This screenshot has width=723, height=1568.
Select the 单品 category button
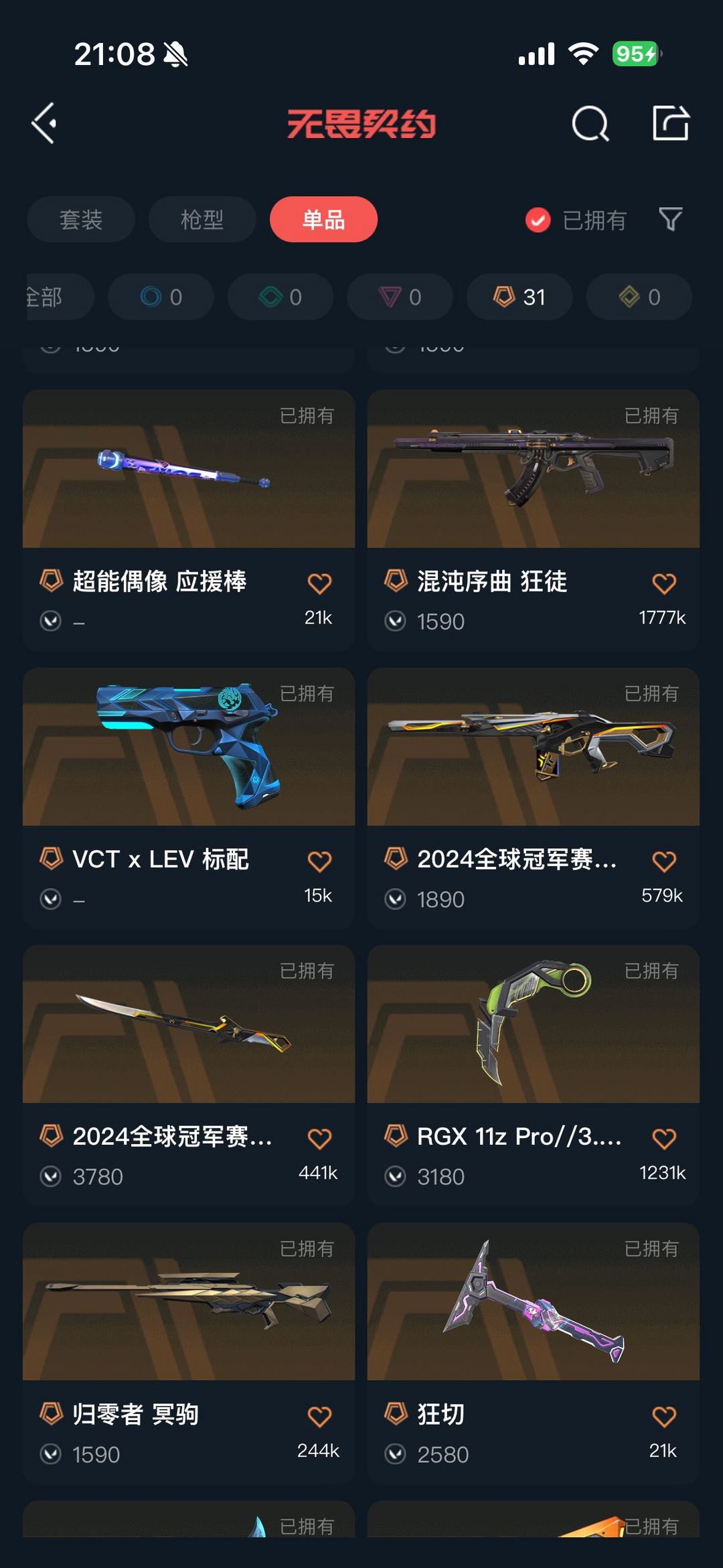click(x=323, y=219)
